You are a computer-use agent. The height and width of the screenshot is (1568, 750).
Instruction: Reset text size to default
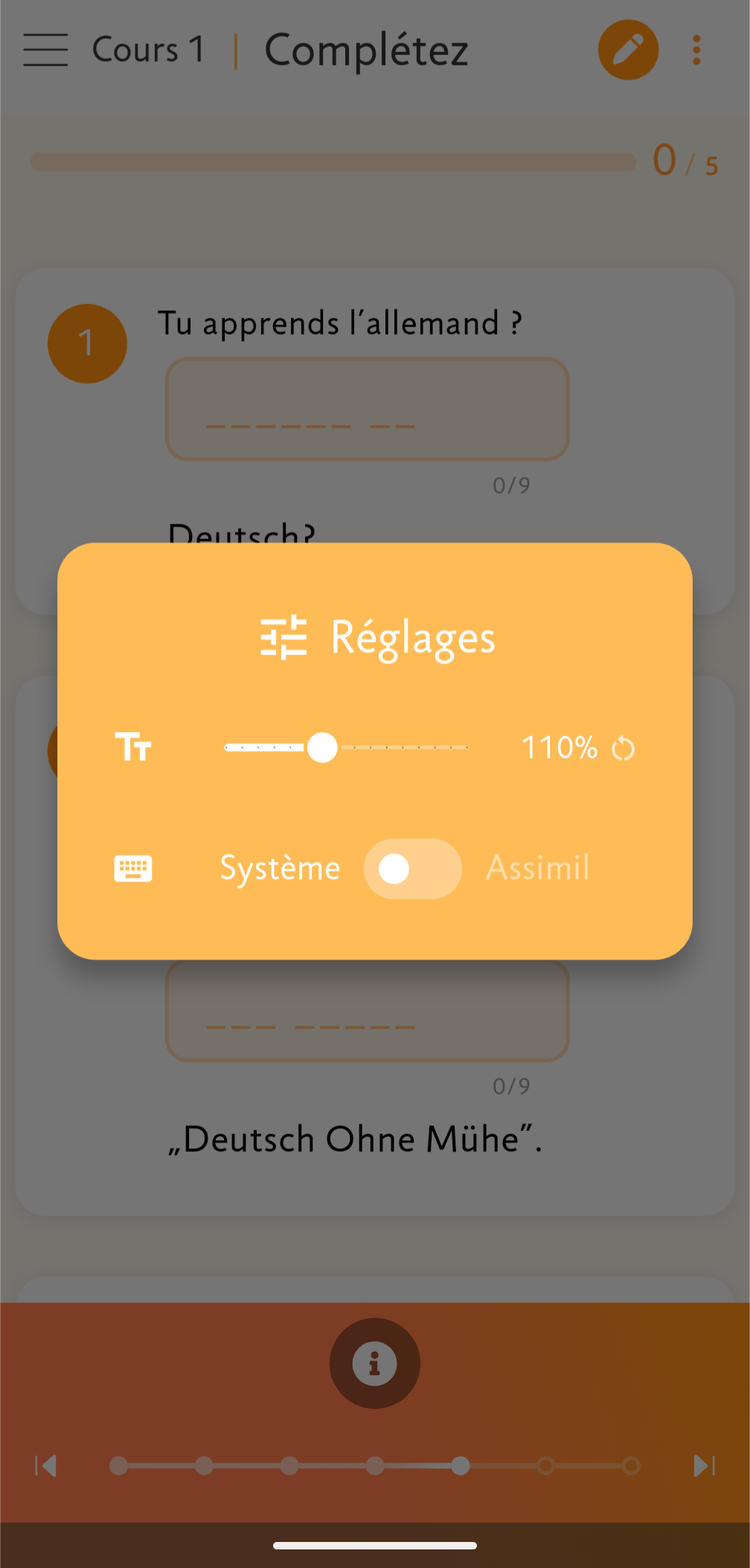[x=623, y=748]
